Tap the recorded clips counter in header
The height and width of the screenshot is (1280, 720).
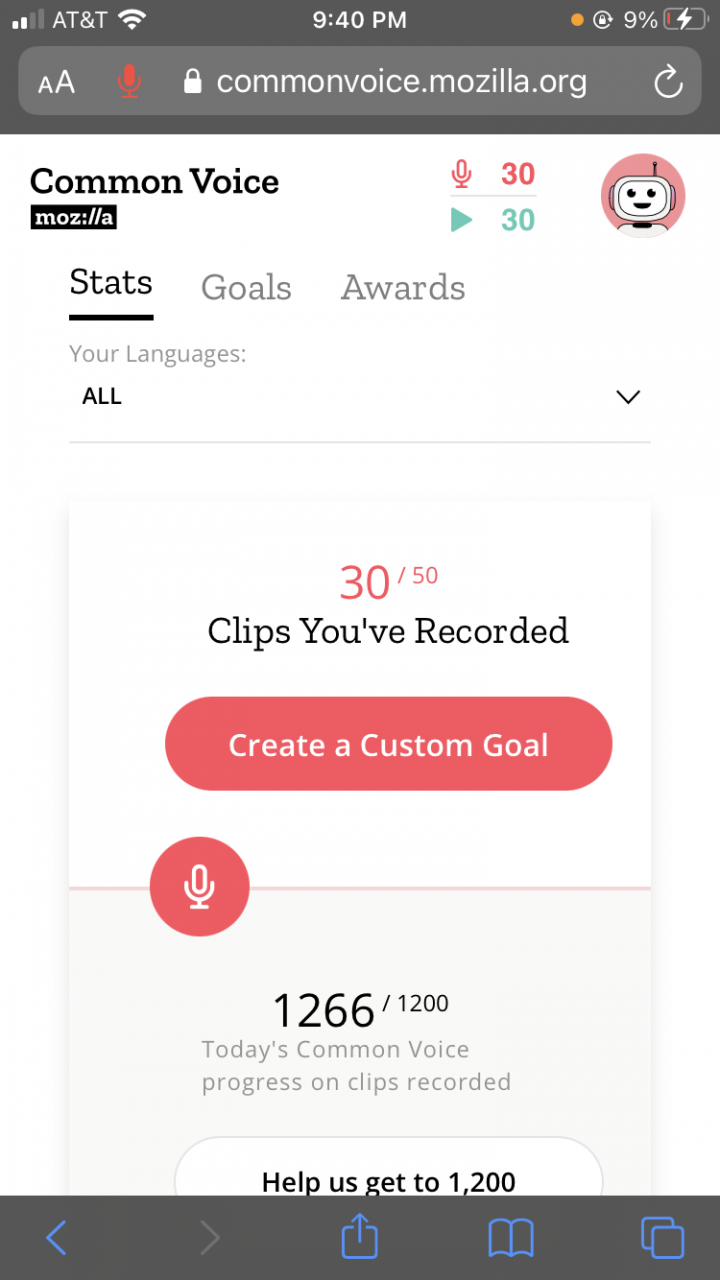[493, 174]
